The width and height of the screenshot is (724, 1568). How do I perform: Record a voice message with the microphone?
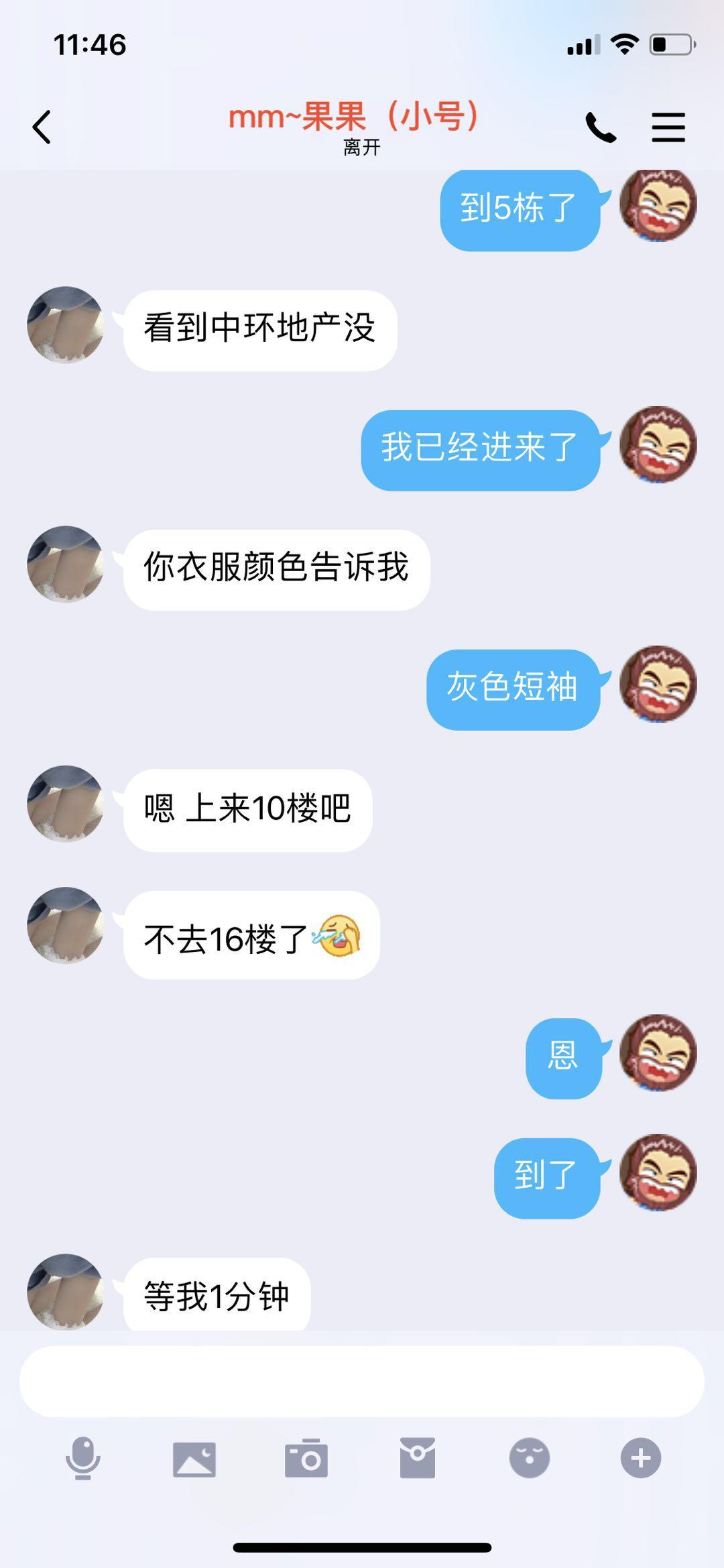coord(83,1458)
